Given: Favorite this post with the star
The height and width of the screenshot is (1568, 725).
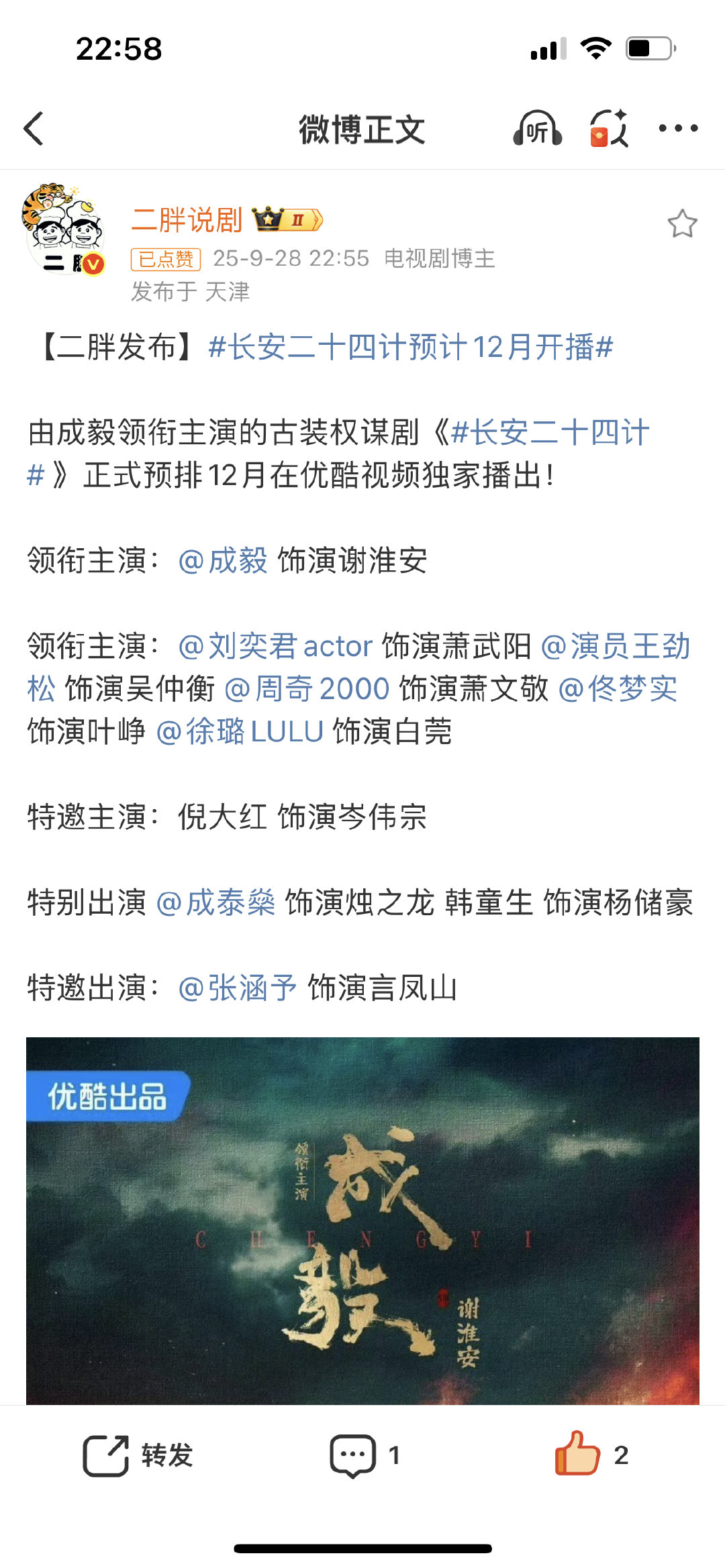Looking at the screenshot, I should tap(682, 224).
